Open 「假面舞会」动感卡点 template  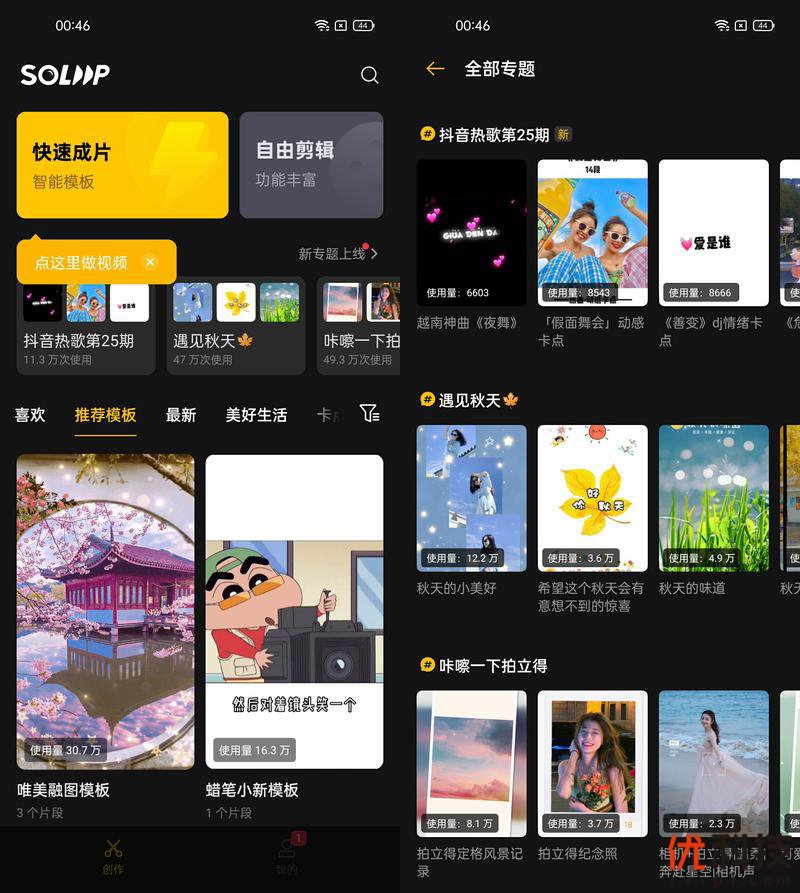592,233
